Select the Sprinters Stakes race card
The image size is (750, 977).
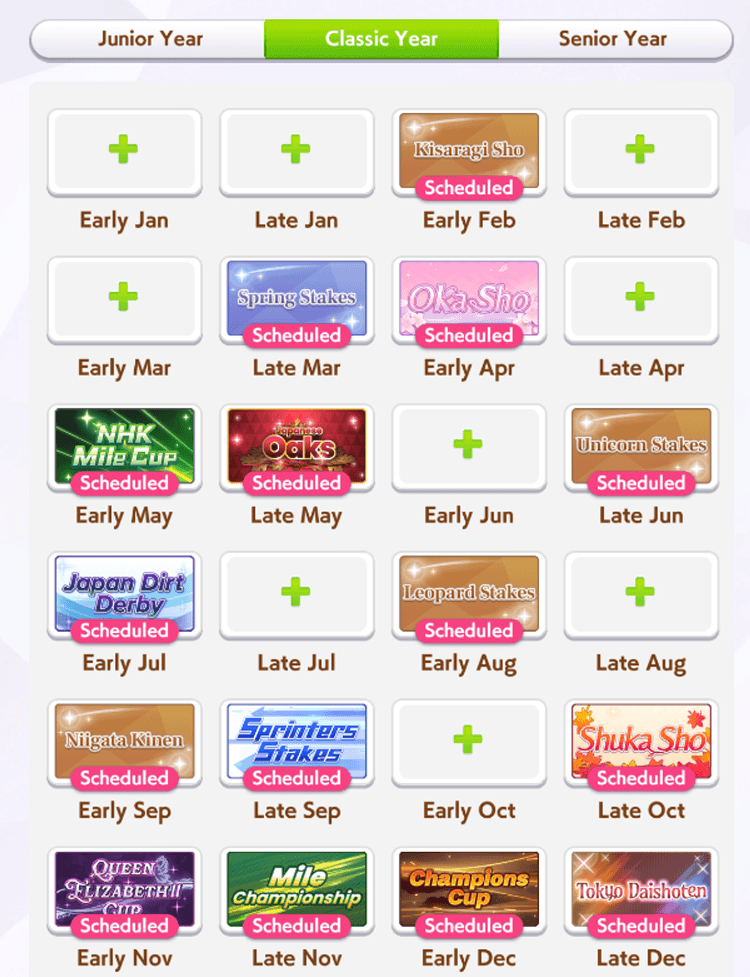coord(296,740)
